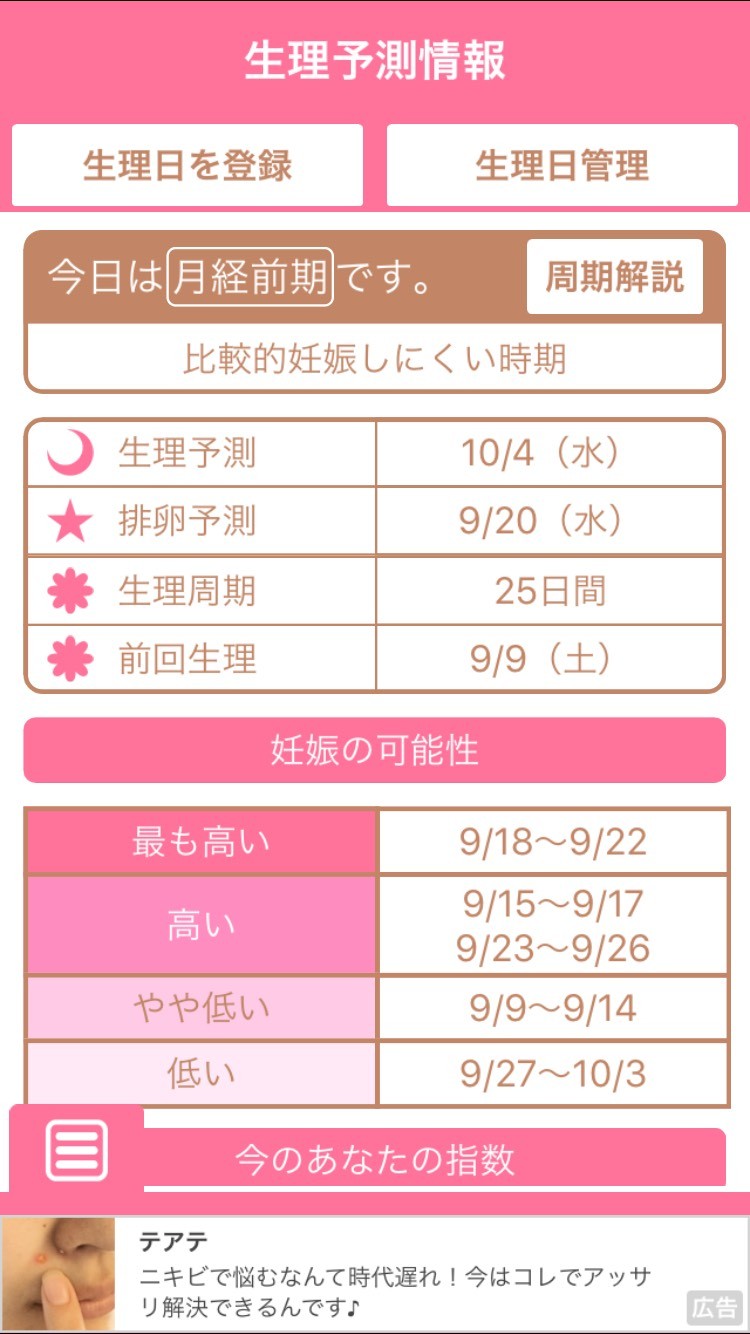Tap the 生理日を登録 button
The width and height of the screenshot is (750, 1334).
[187, 165]
